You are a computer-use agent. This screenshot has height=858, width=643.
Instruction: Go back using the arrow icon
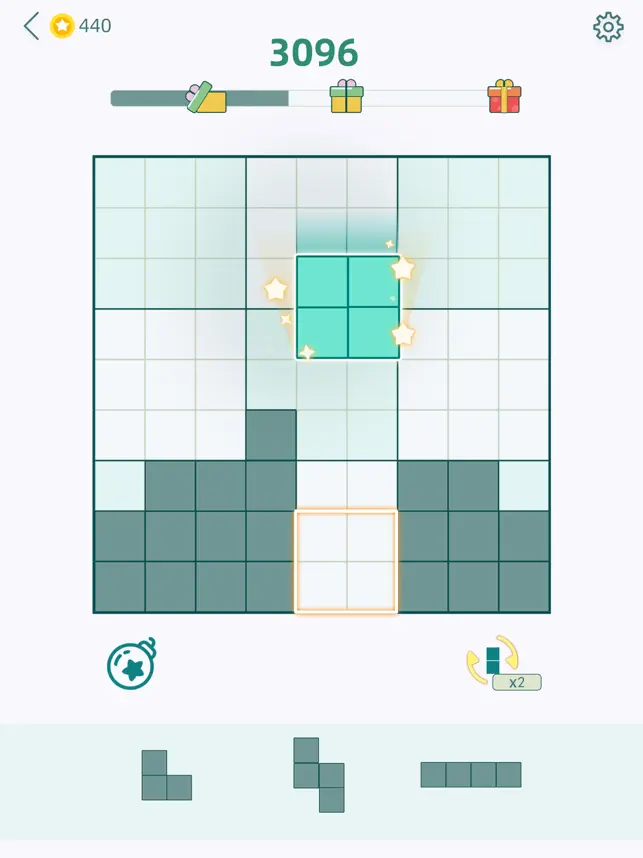pyautogui.click(x=31, y=26)
